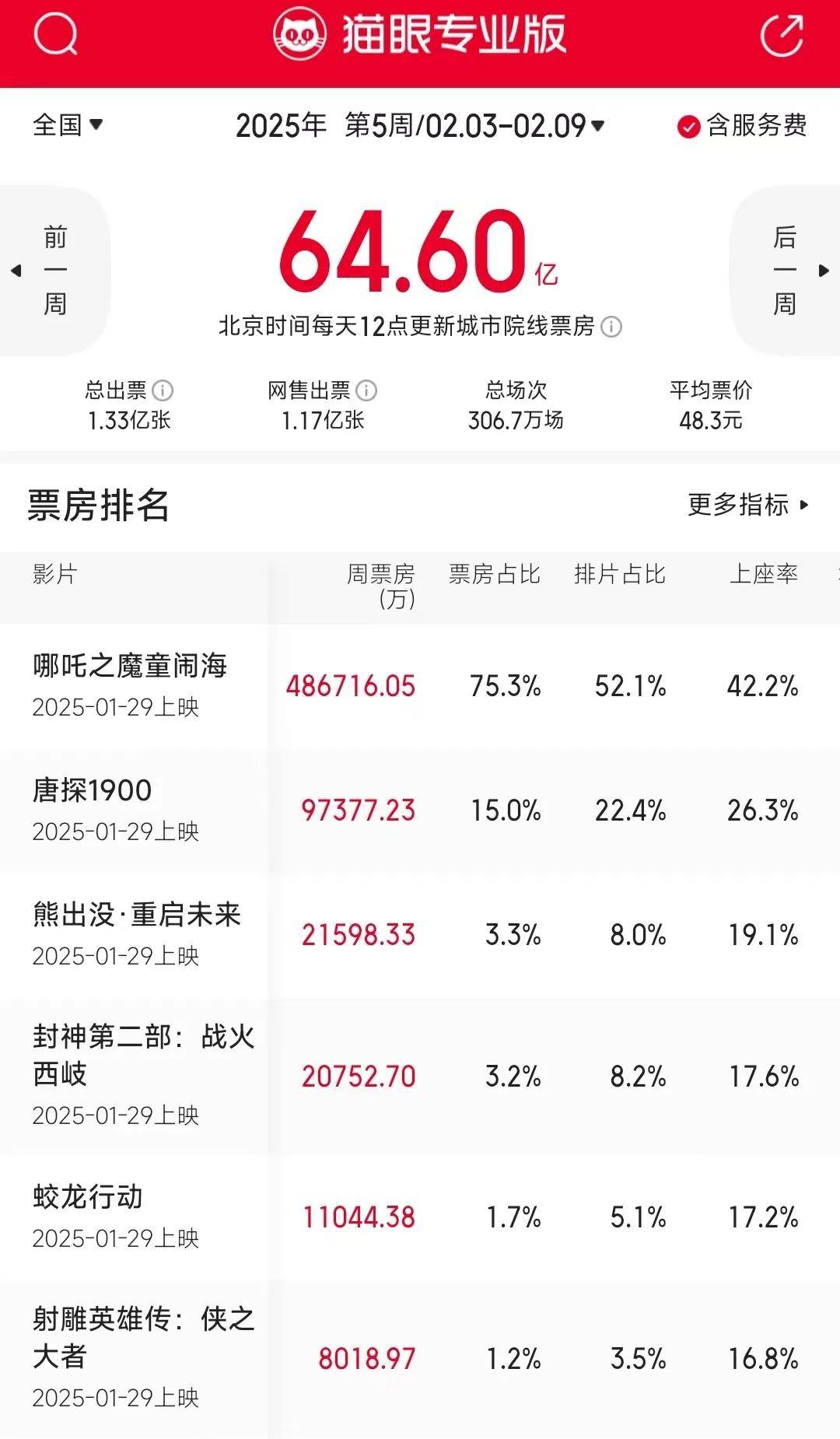Open the 唐探1900 movie row
Screen dimensions: 840x1439
point(420,811)
